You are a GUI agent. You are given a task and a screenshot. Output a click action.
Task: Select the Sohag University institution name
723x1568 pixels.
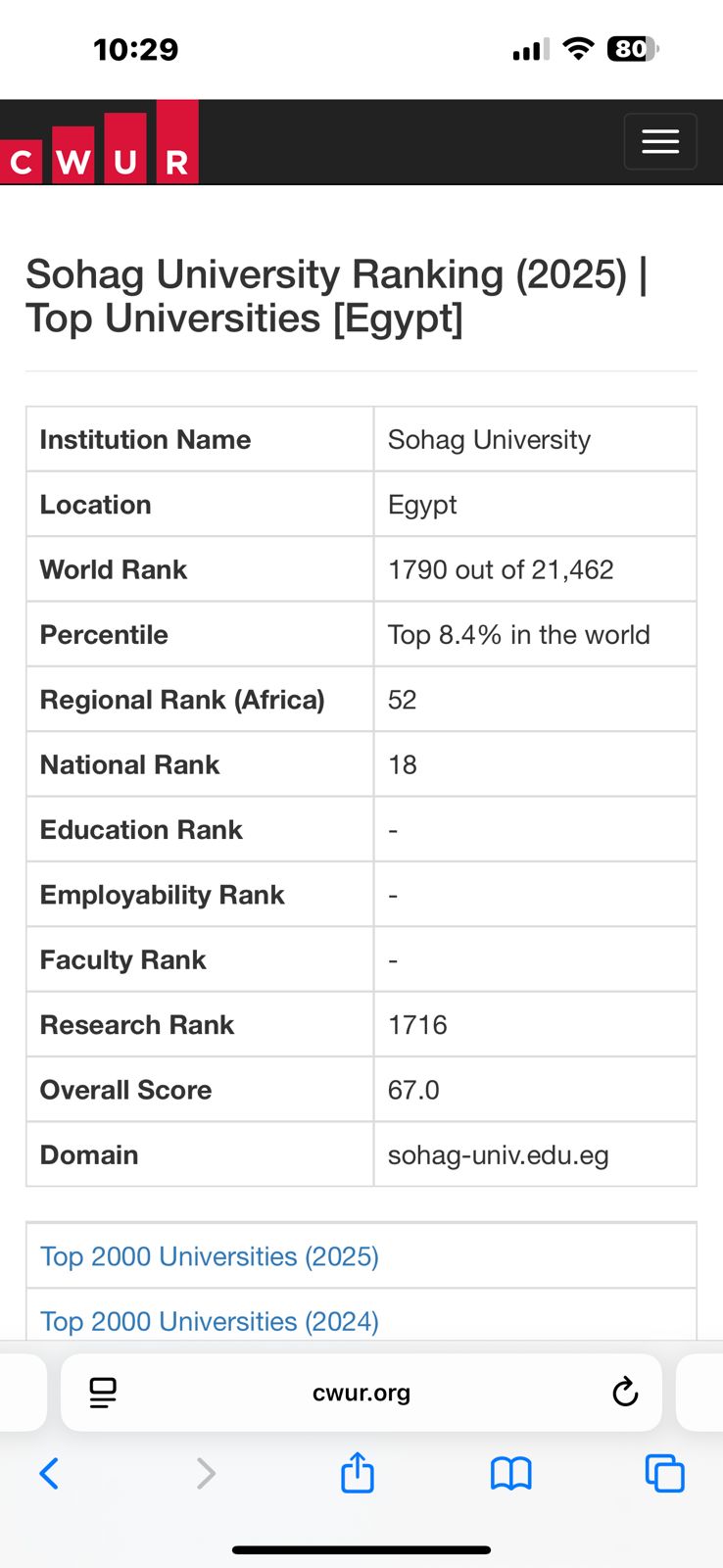pyautogui.click(x=489, y=439)
